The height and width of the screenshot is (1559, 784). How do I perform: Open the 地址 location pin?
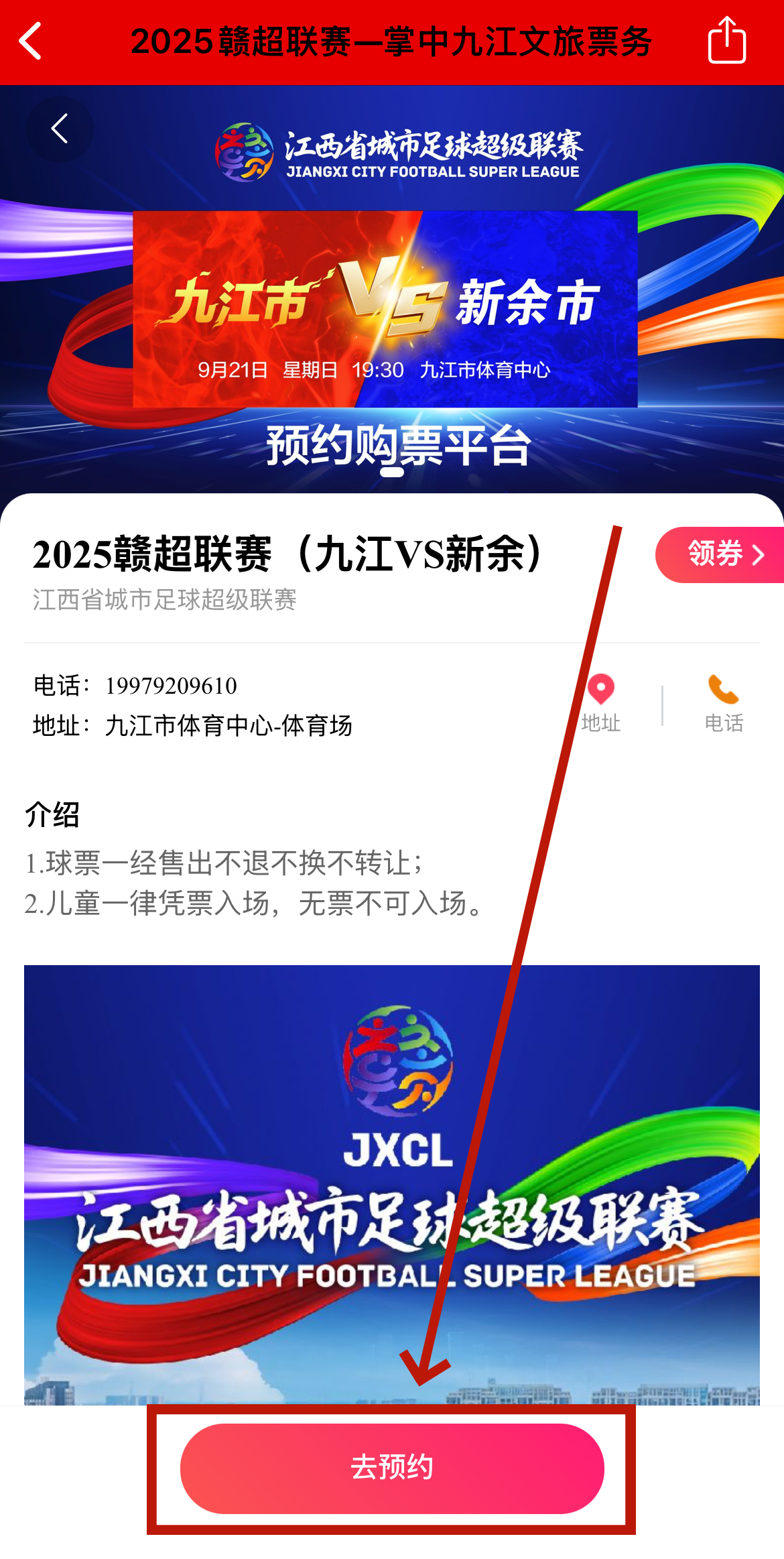(601, 703)
